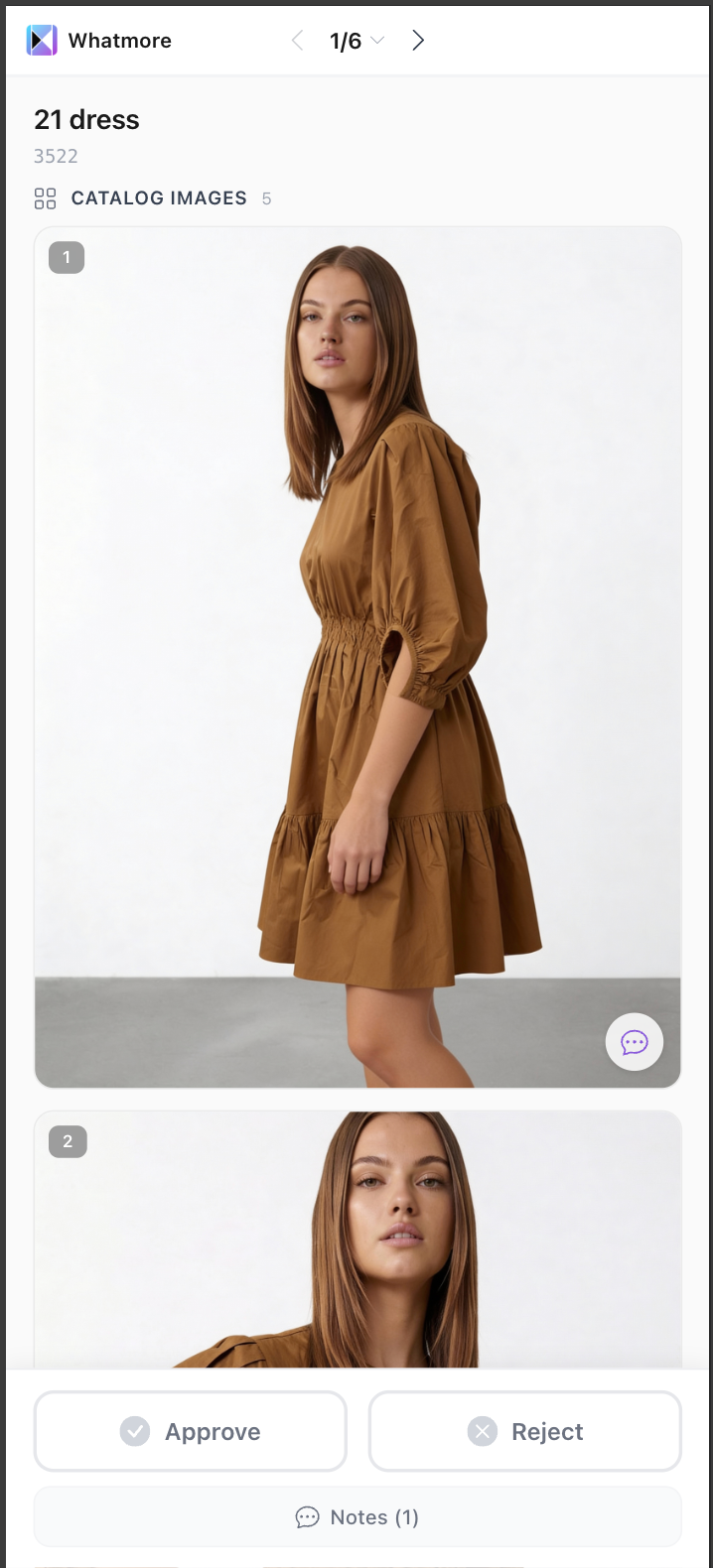Approve this catalog item

(191, 1431)
